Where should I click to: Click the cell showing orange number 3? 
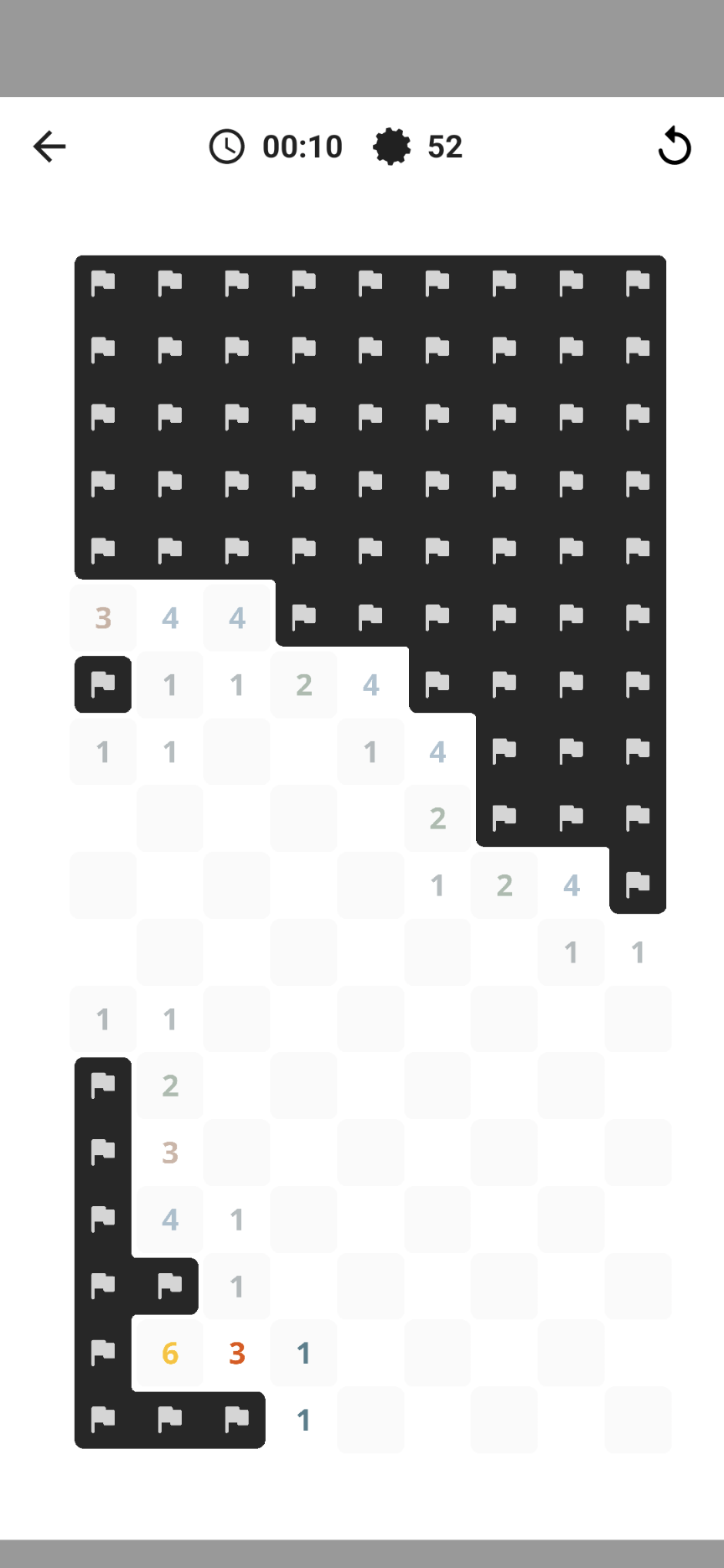pyautogui.click(x=236, y=1353)
